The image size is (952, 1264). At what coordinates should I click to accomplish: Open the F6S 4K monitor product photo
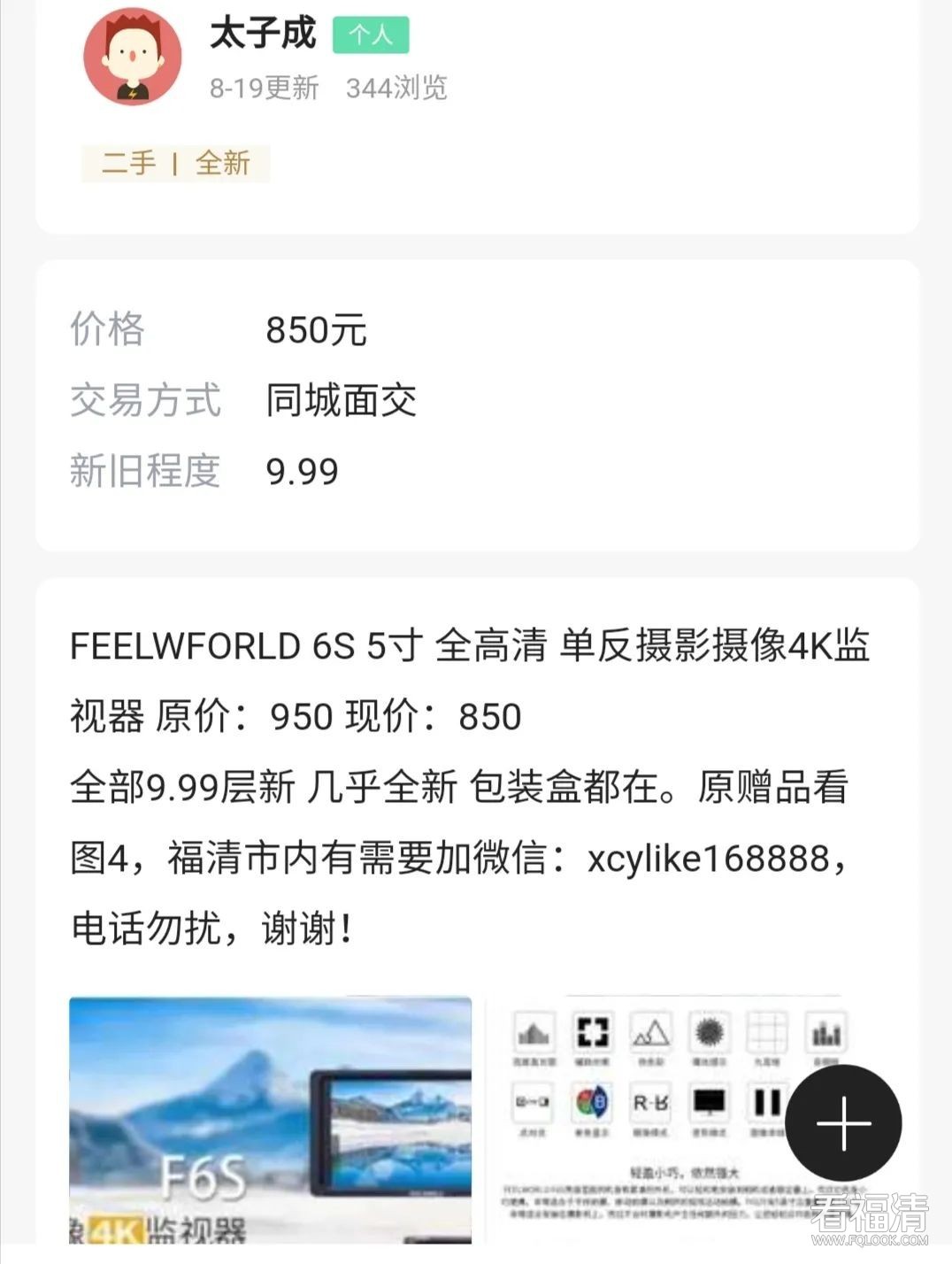(x=270, y=1119)
